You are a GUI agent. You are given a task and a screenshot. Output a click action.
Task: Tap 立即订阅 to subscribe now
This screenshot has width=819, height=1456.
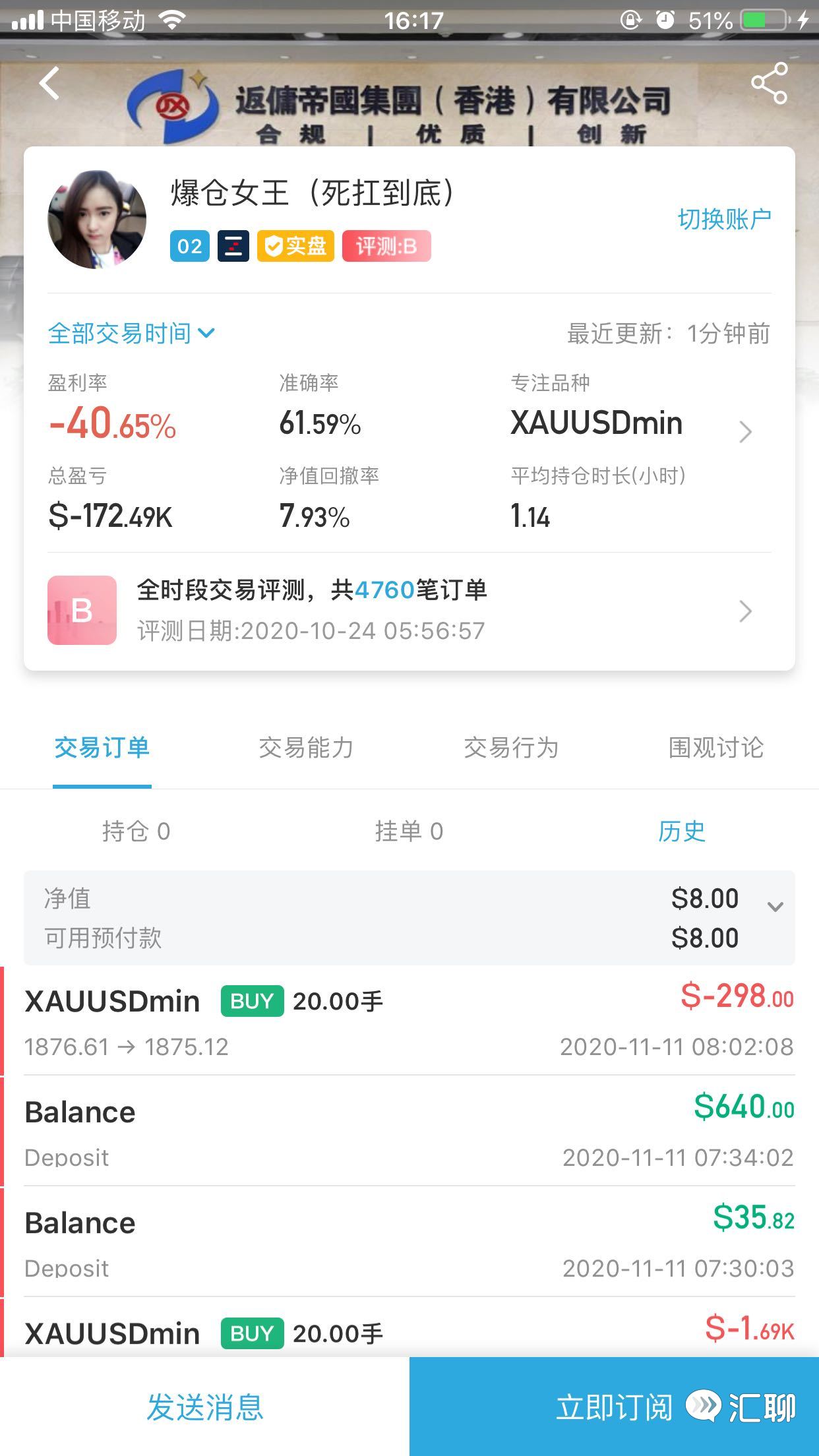[614, 1407]
